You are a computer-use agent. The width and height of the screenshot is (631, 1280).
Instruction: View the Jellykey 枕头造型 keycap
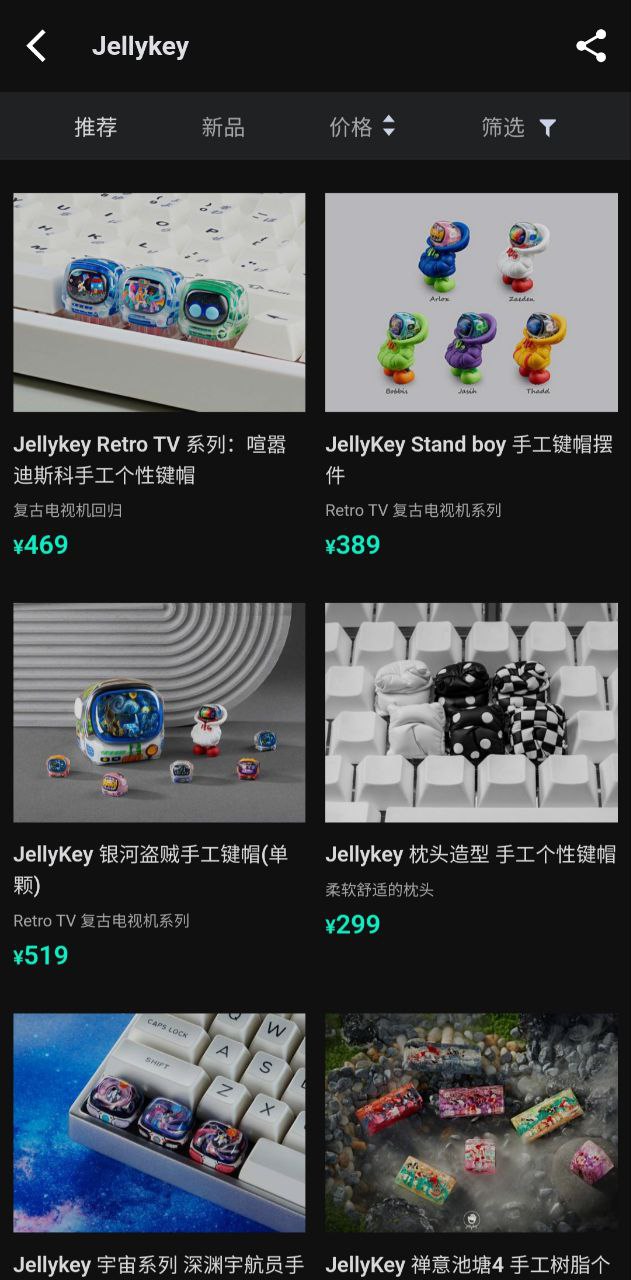(x=471, y=712)
